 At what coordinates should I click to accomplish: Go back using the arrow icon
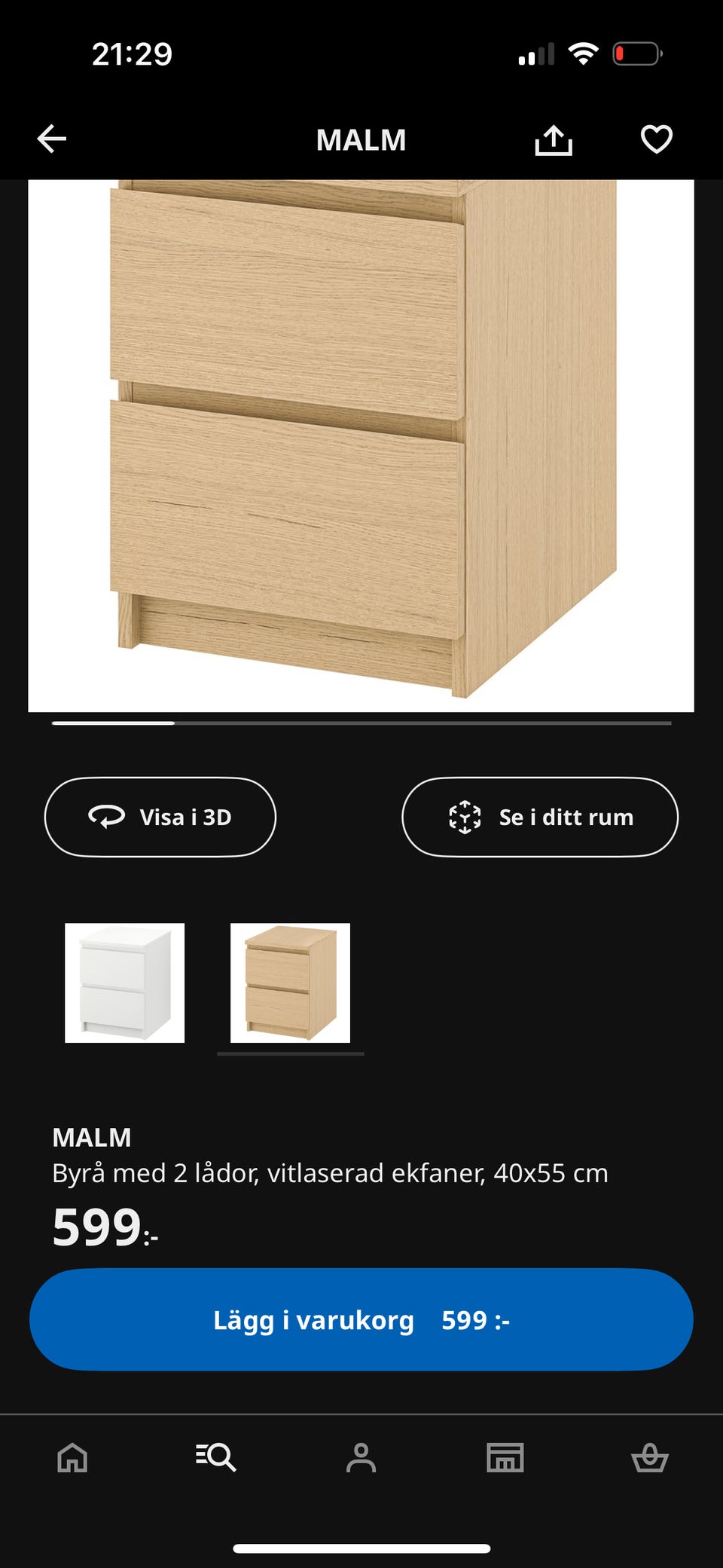(50, 139)
